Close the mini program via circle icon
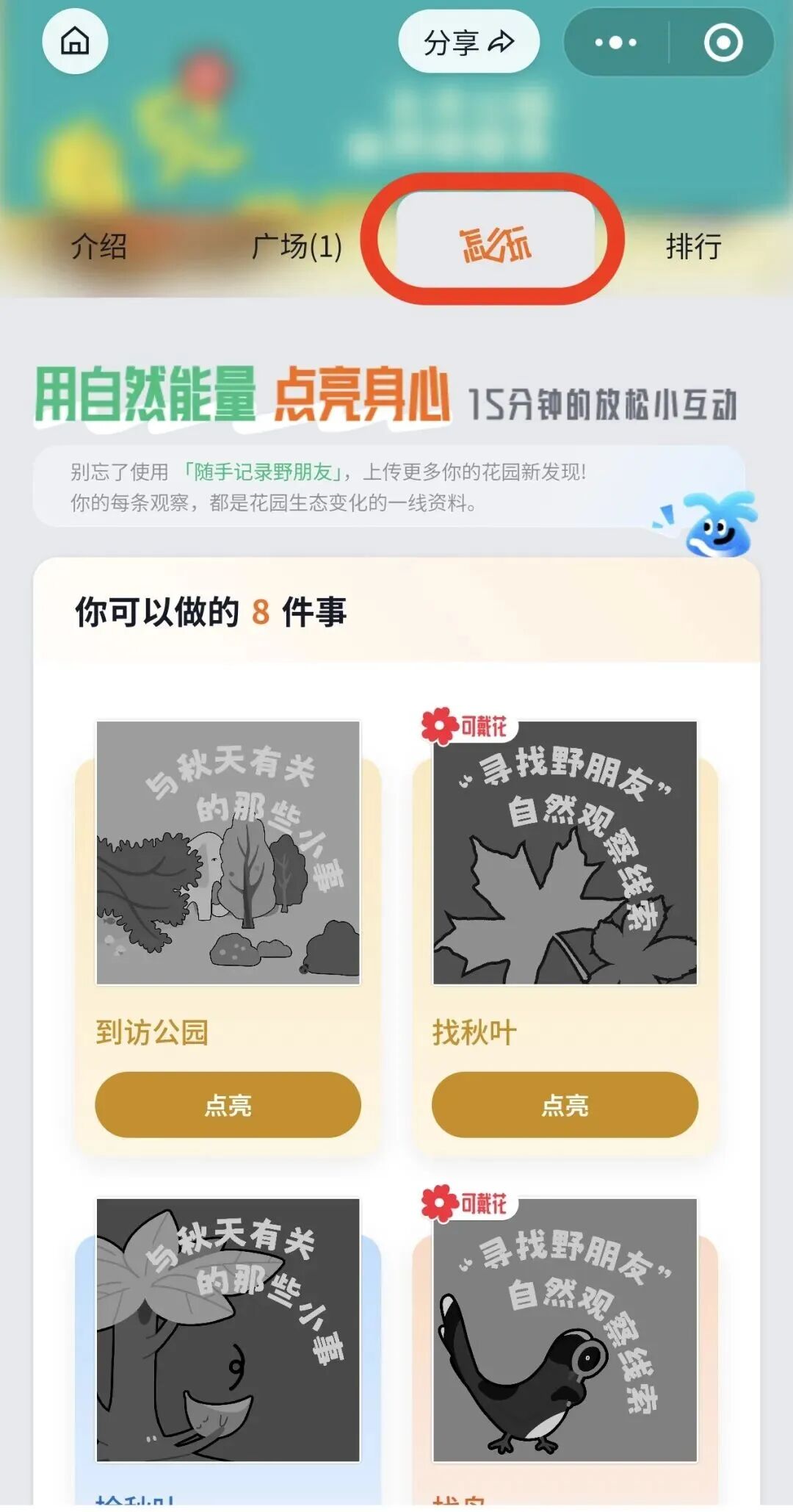This screenshot has height=1512, width=793. (723, 43)
